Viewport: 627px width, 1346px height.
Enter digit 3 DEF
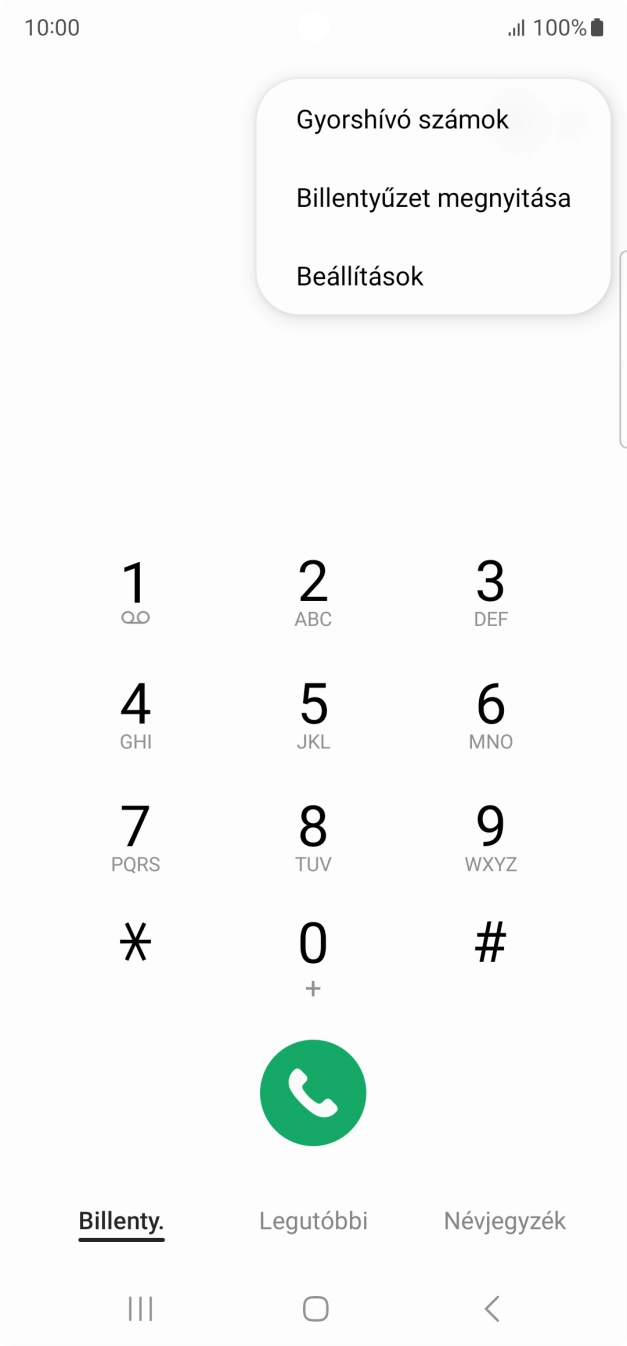point(490,591)
